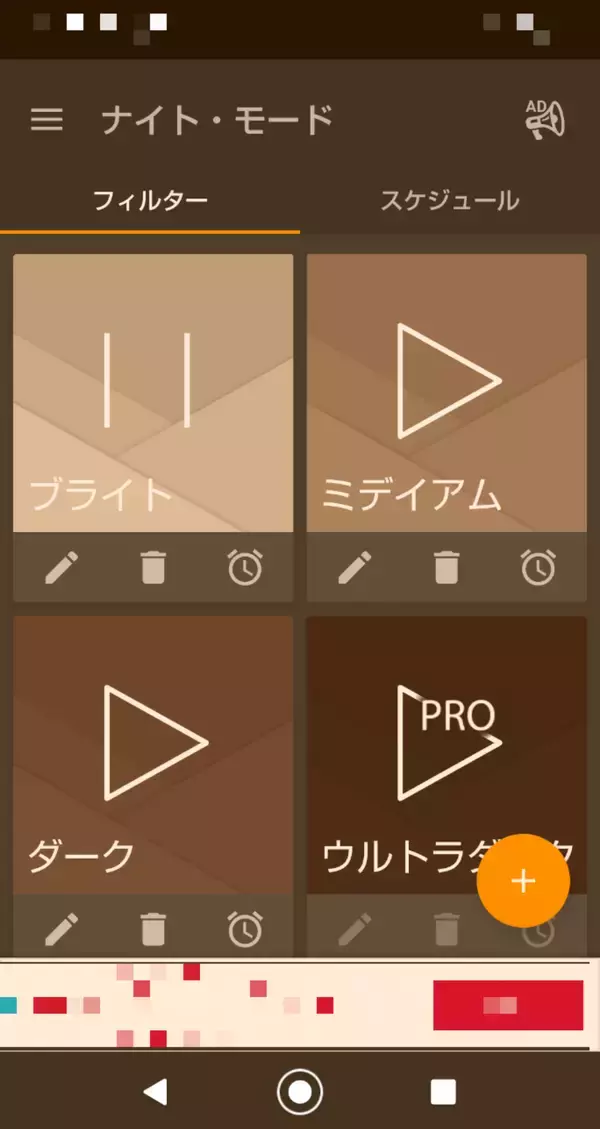Remove the ダーク filter via trash icon
The width and height of the screenshot is (600, 1129).
[x=152, y=930]
